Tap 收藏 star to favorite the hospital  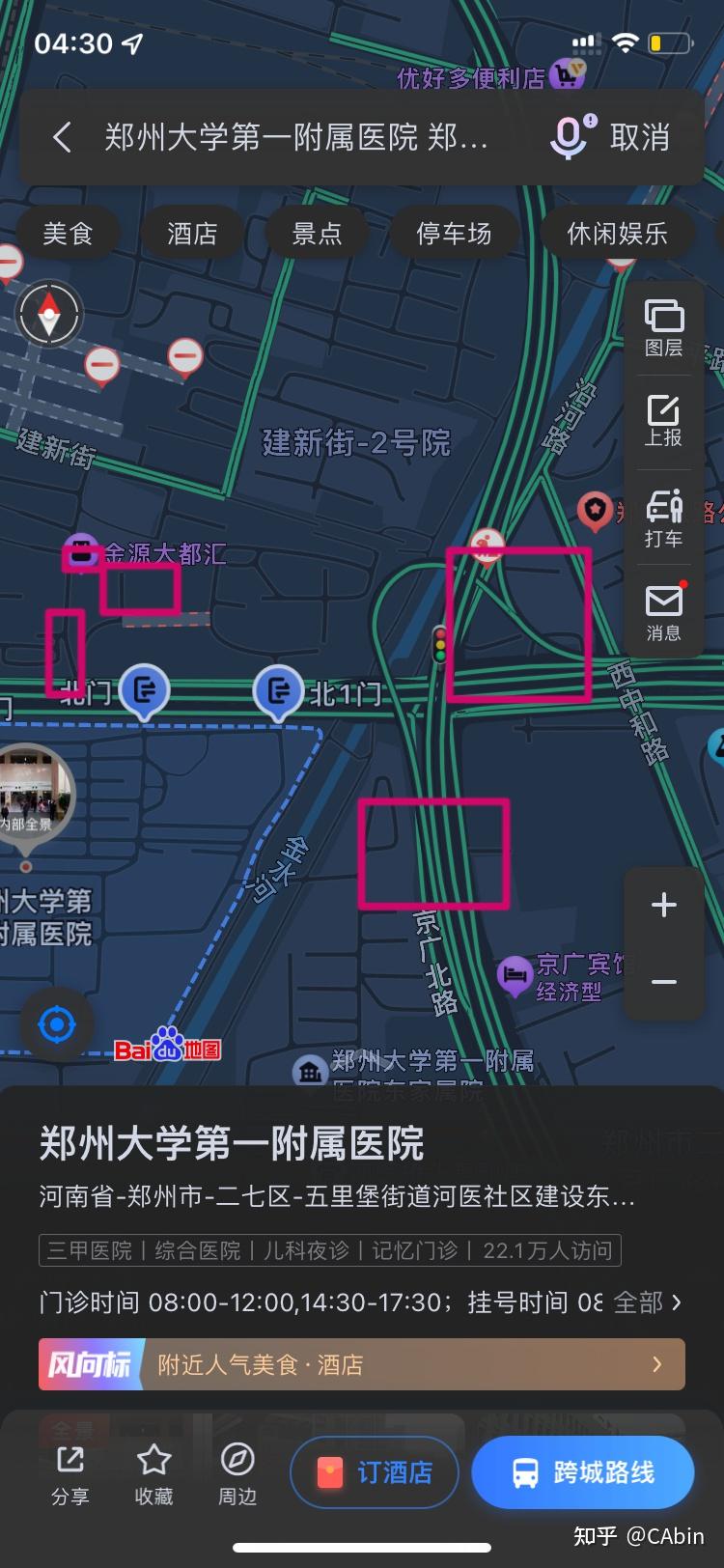153,1472
